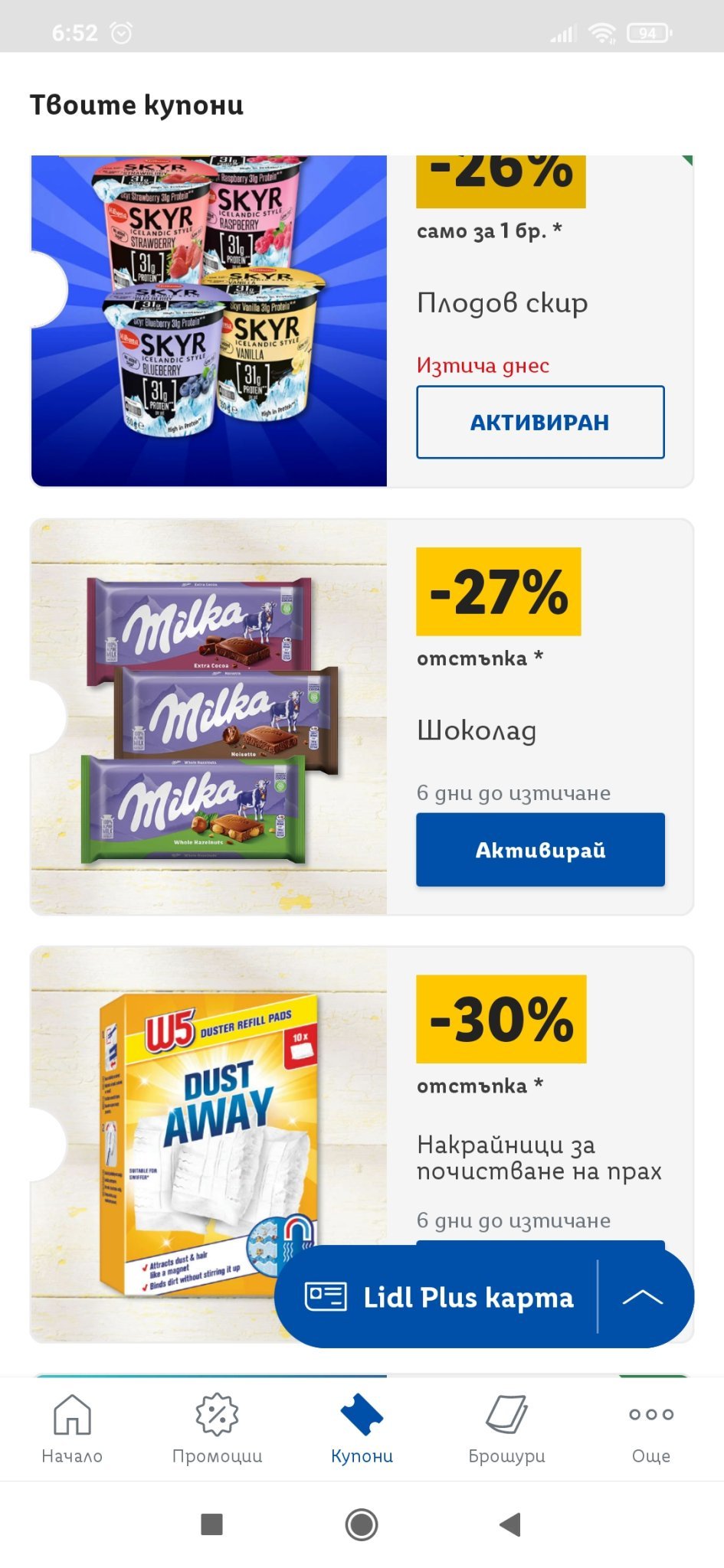Open the Още menu tab
Image resolution: width=724 pixels, height=1568 pixels.
click(651, 1429)
